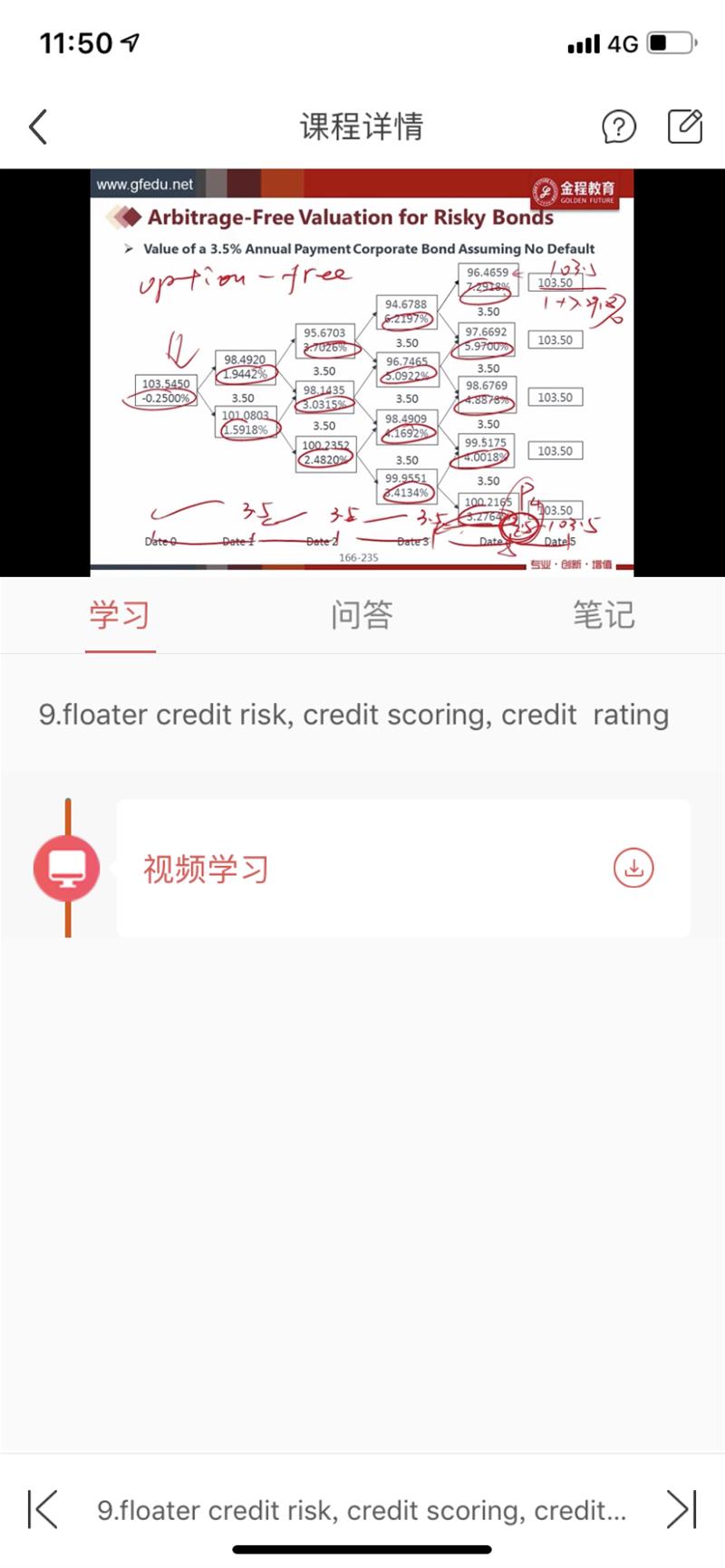Tap the lecture video player
The height and width of the screenshot is (1568, 725).
[x=362, y=371]
